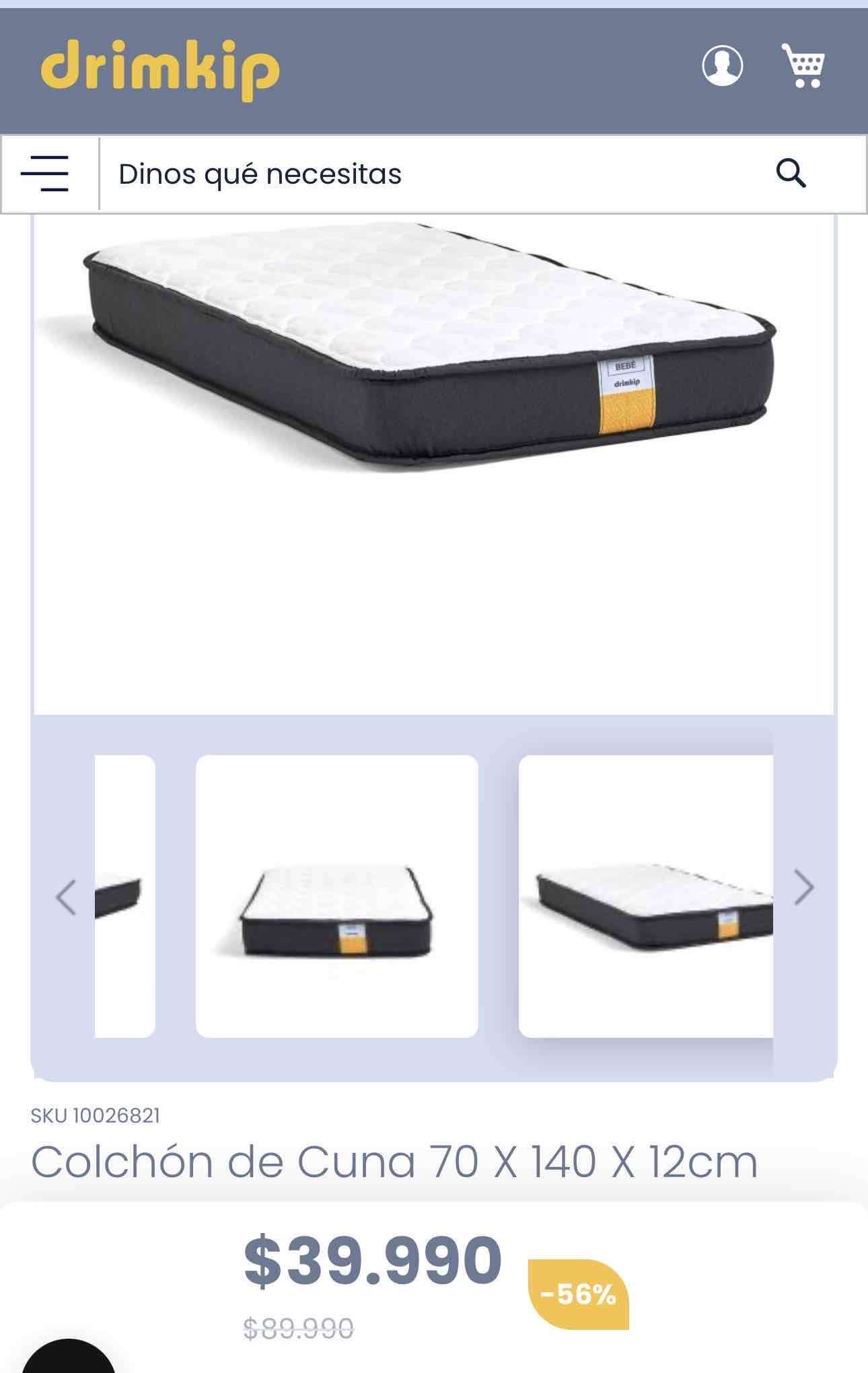868x1373 pixels.
Task: Open the hamburger menu
Action: (x=45, y=174)
